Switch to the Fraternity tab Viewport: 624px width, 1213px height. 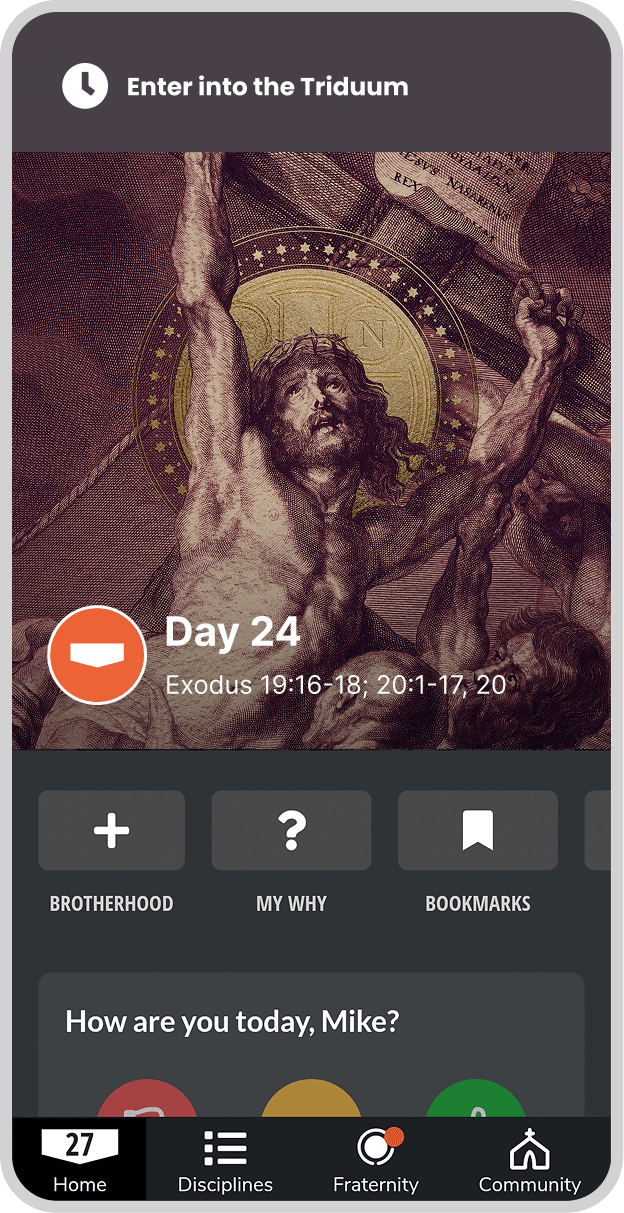[376, 1160]
